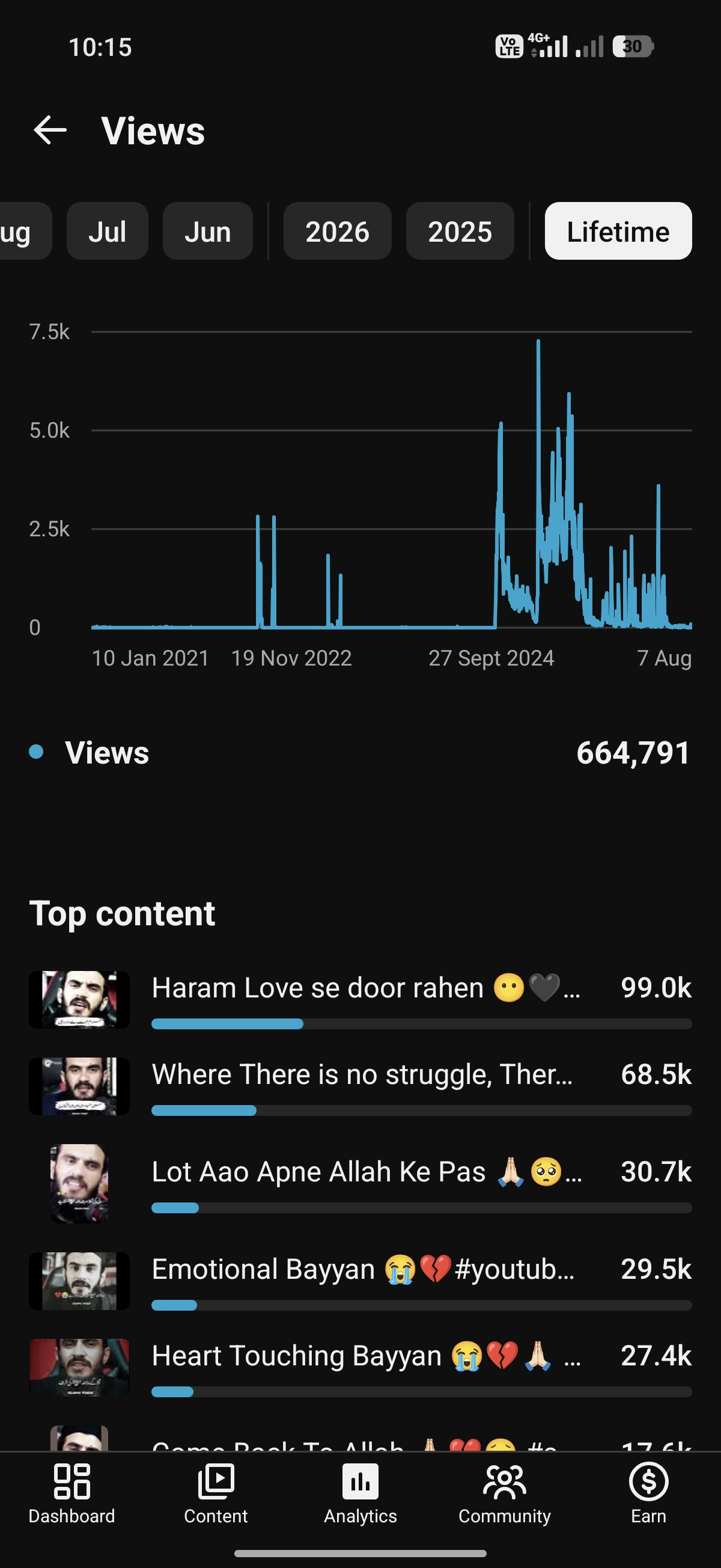This screenshot has width=721, height=1568.
Task: Switch to the Community tab
Action: point(504,1494)
